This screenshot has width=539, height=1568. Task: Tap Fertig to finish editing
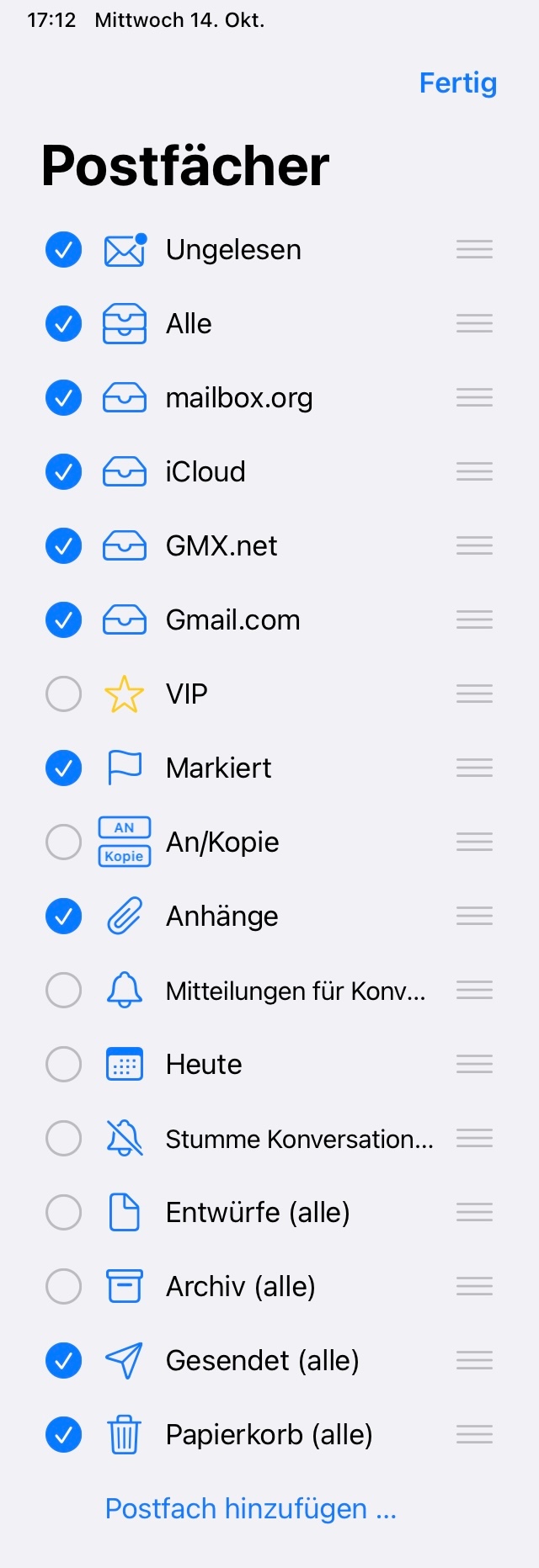pyautogui.click(x=458, y=82)
